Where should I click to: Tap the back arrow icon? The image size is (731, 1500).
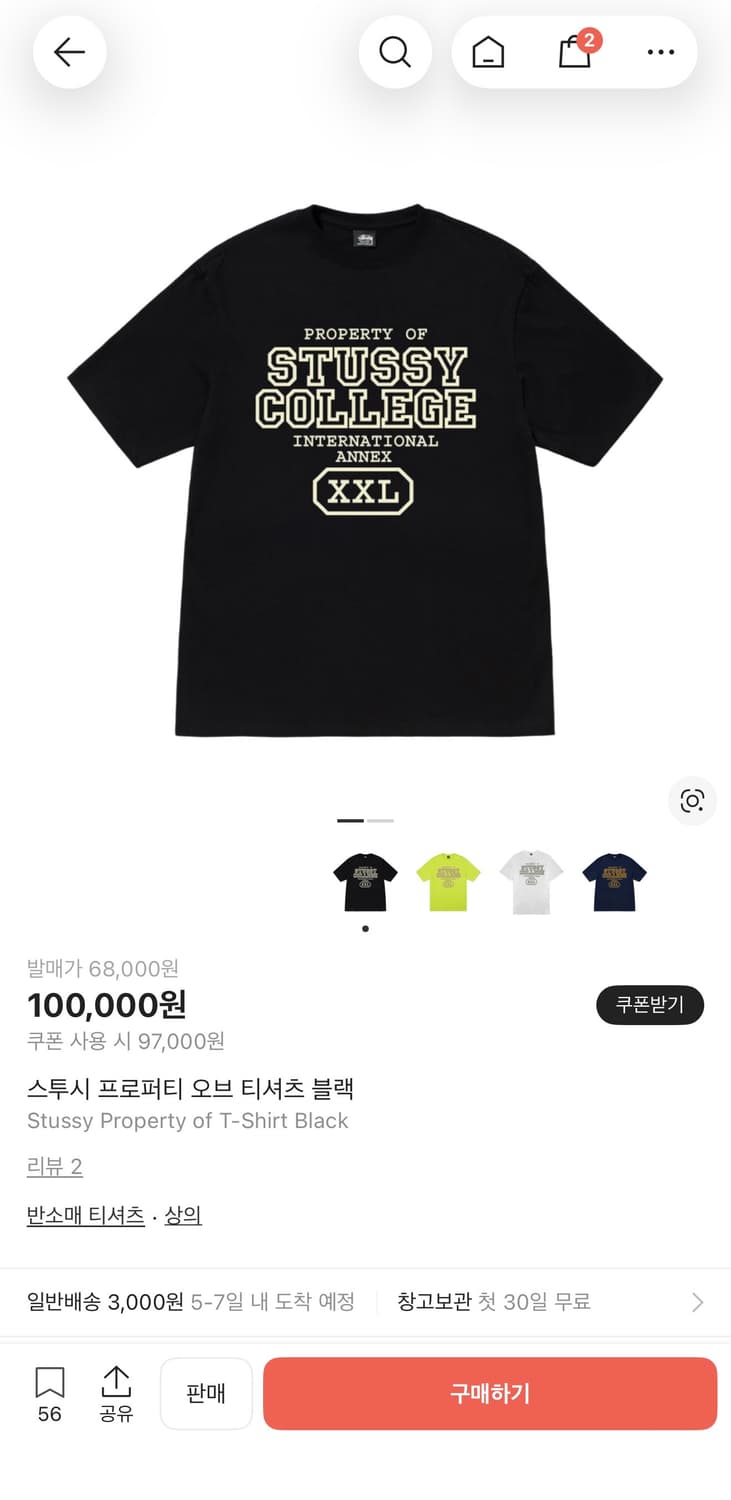point(69,52)
